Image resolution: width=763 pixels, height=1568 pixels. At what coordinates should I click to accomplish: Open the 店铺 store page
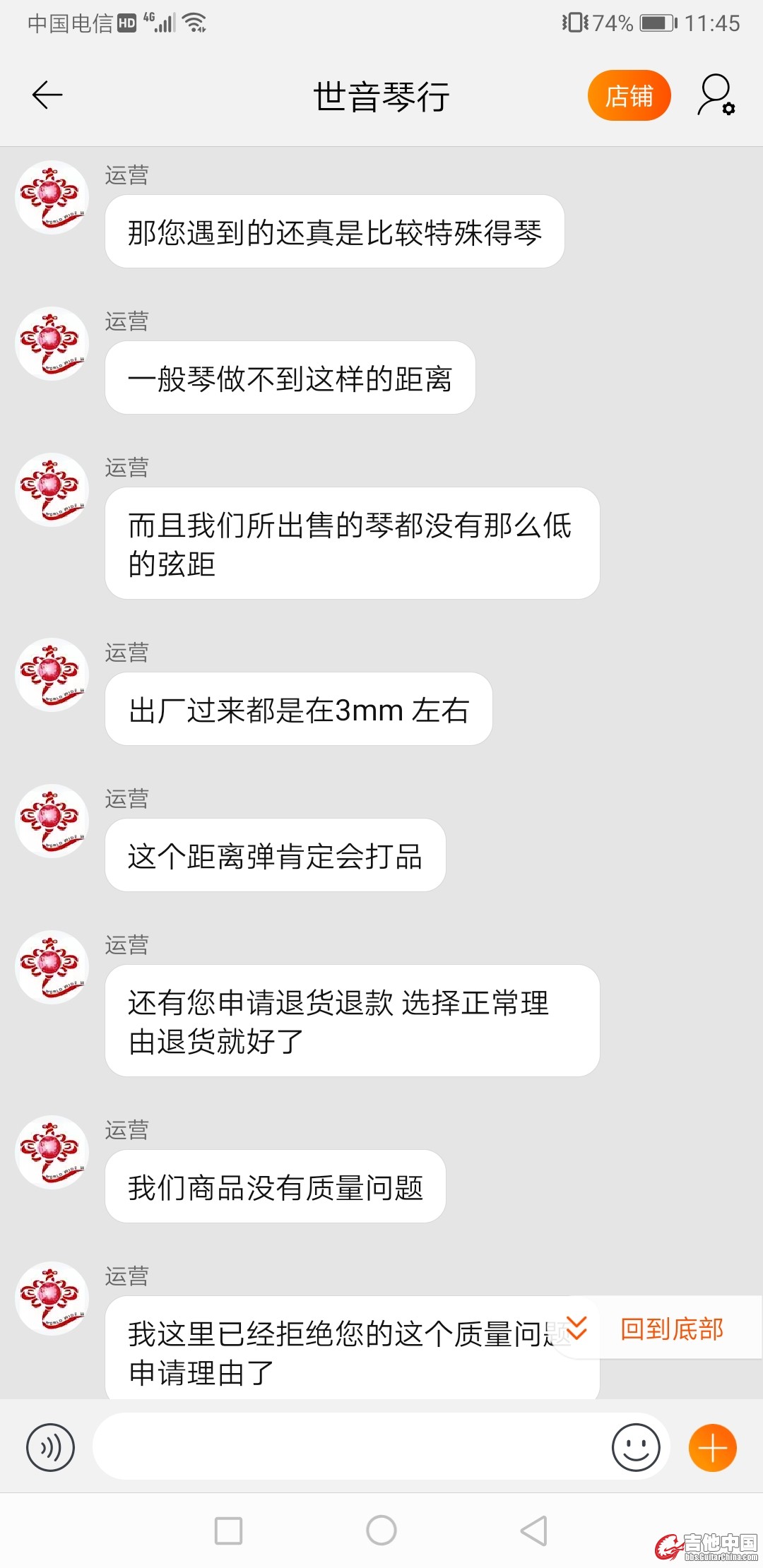629,95
